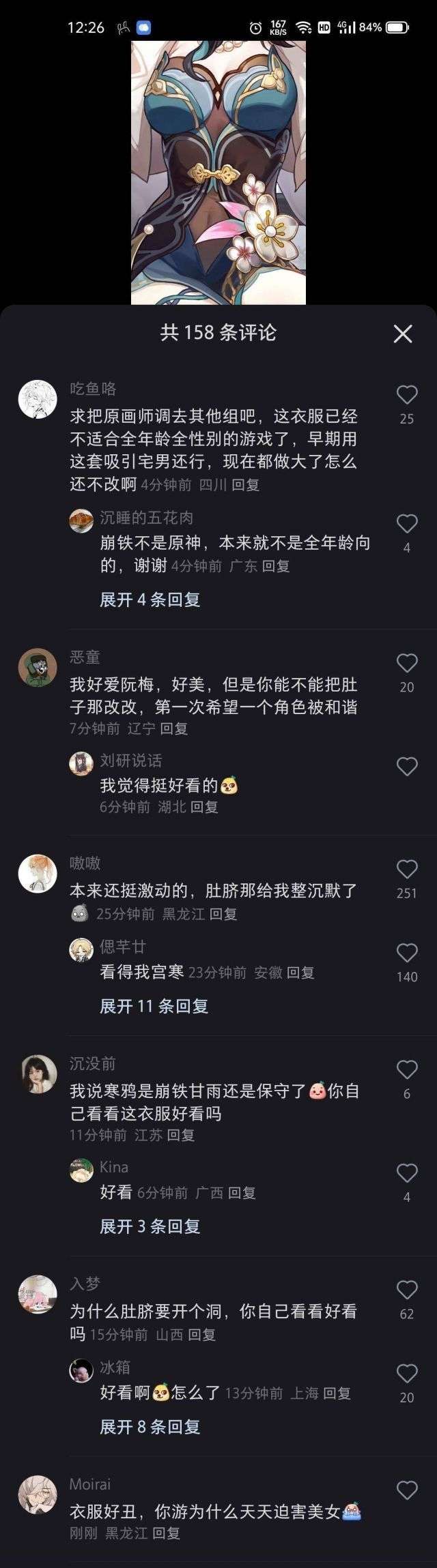Close the 158 comments panel
Screen dimensions: 437x1568
click(x=403, y=334)
